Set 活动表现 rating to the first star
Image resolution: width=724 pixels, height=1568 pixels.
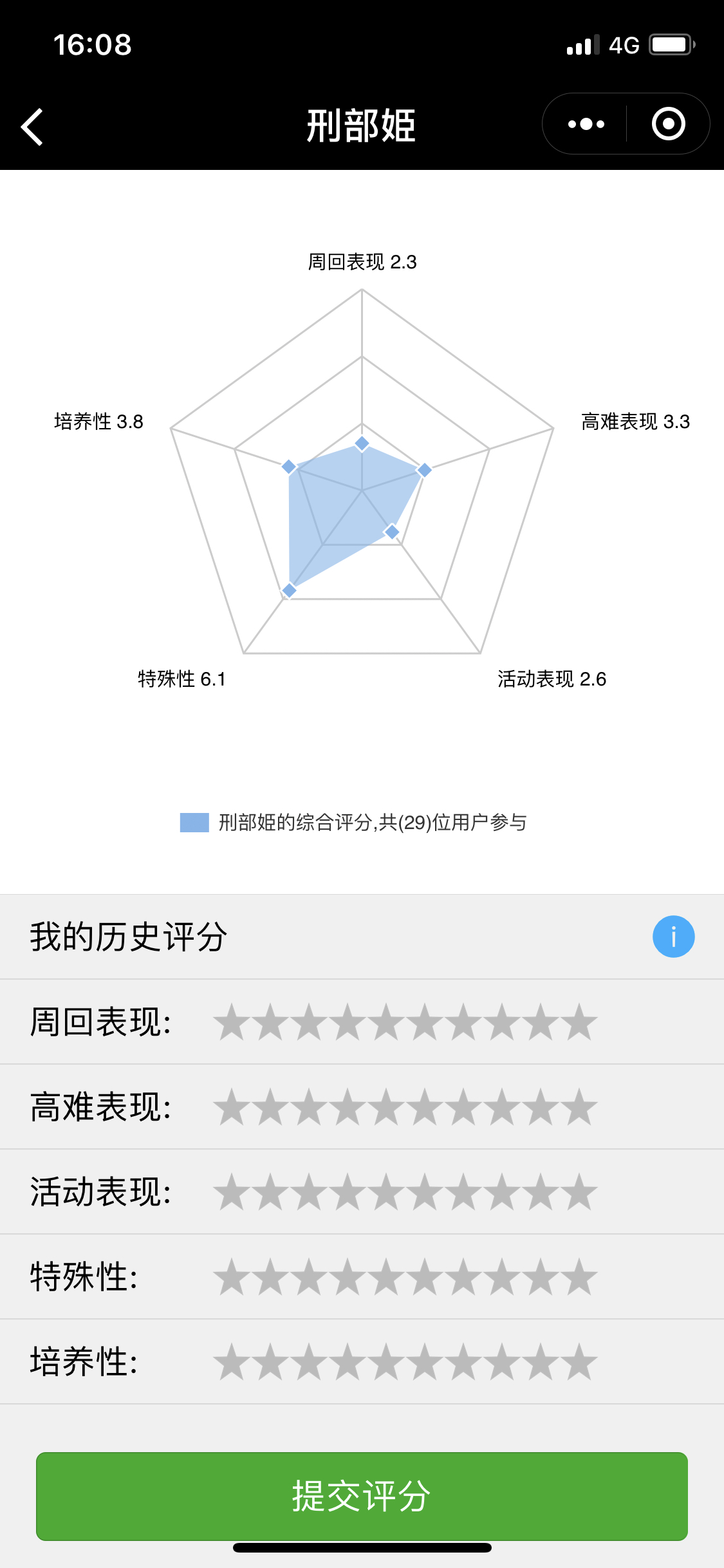[x=232, y=1191]
